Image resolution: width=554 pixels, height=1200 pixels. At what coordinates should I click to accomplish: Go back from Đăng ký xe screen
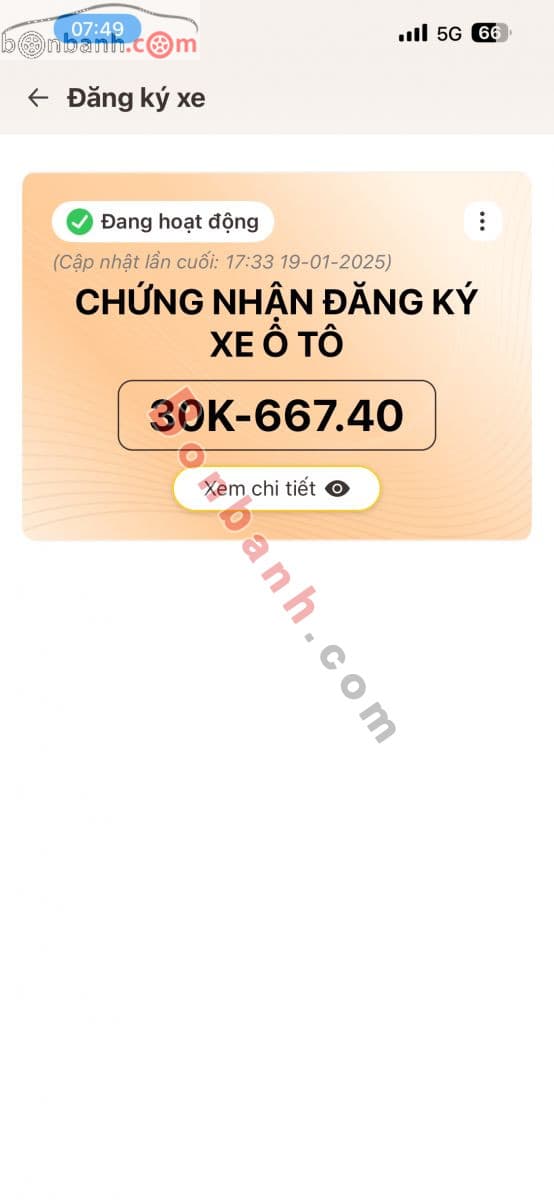pos(38,98)
